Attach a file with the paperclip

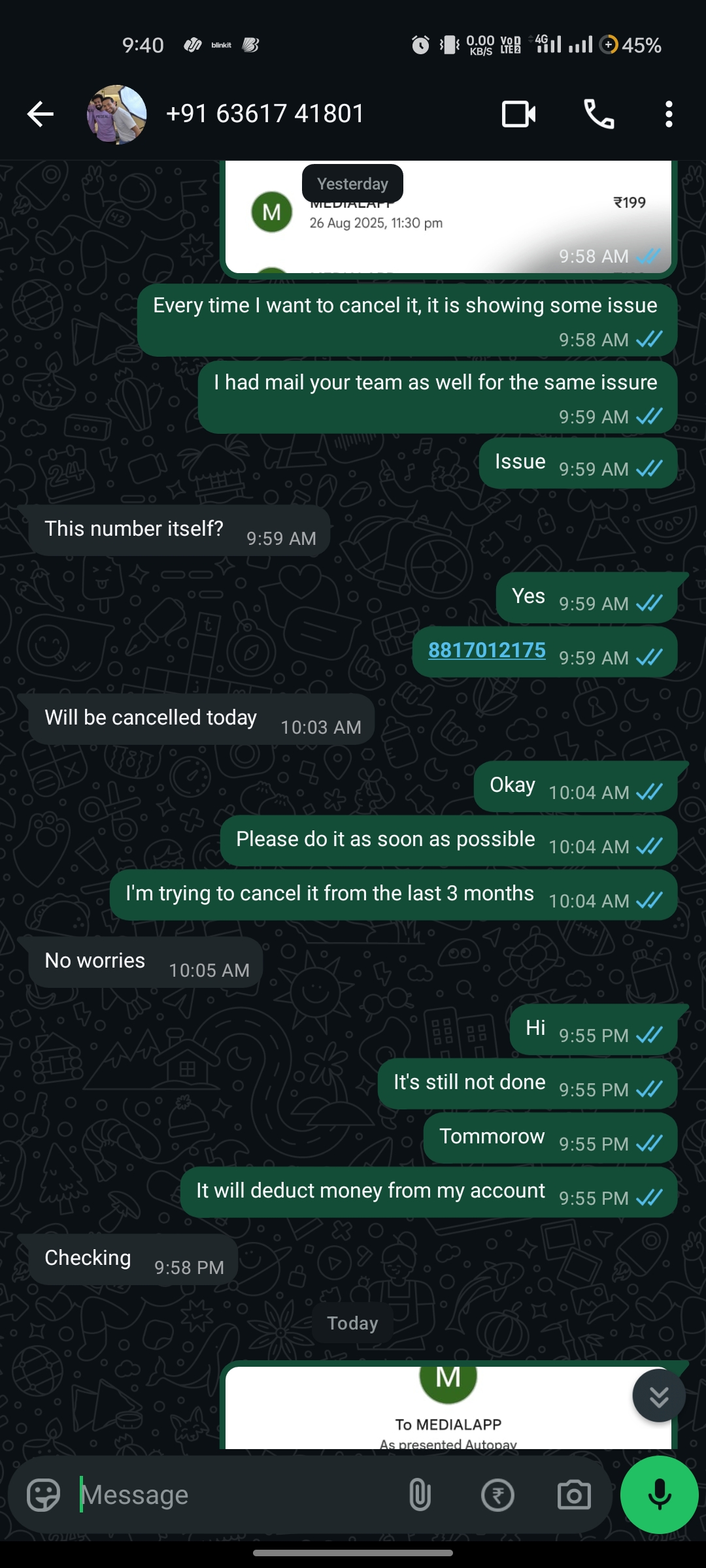[x=420, y=1495]
